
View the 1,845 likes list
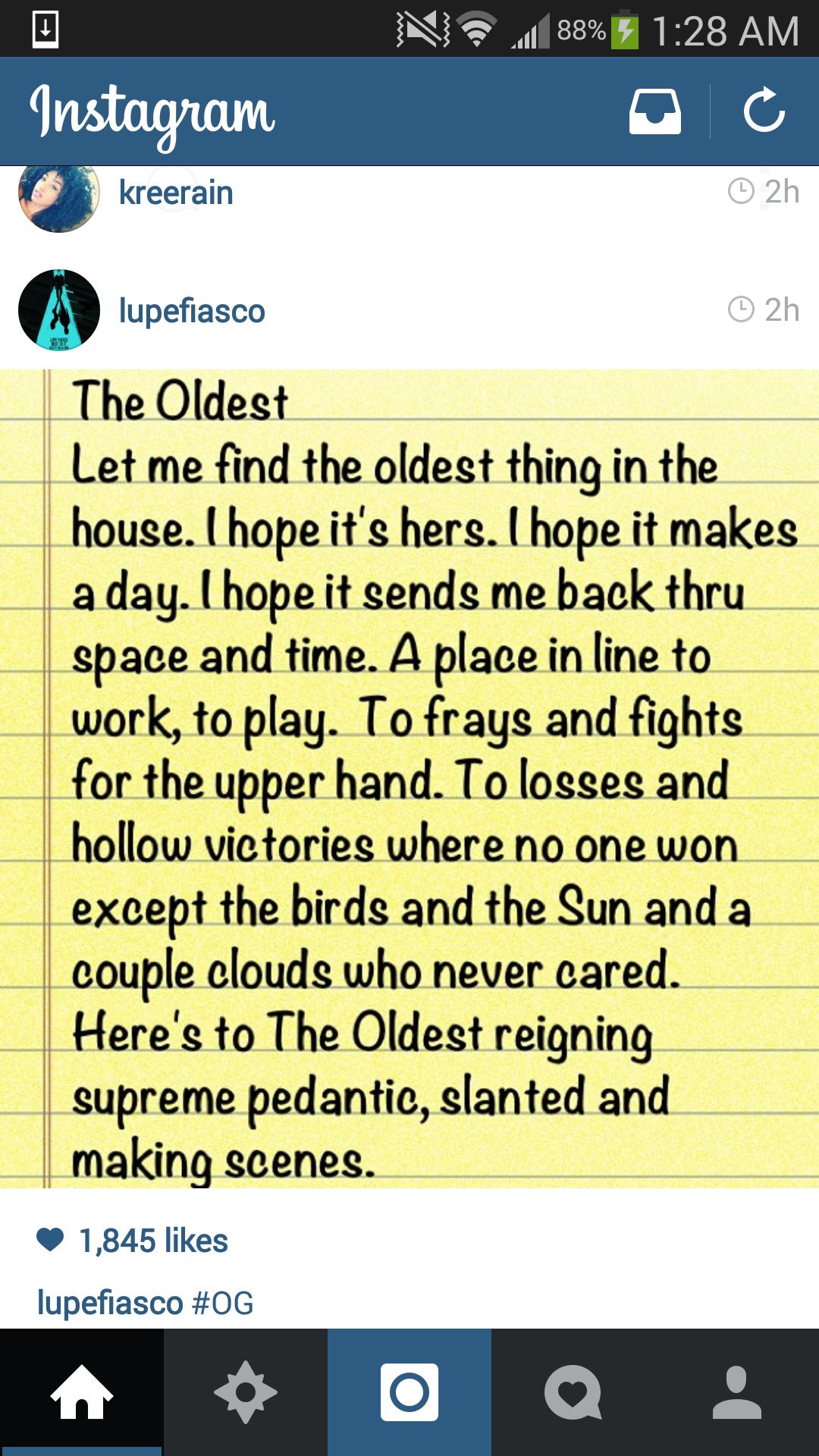coord(152,1241)
